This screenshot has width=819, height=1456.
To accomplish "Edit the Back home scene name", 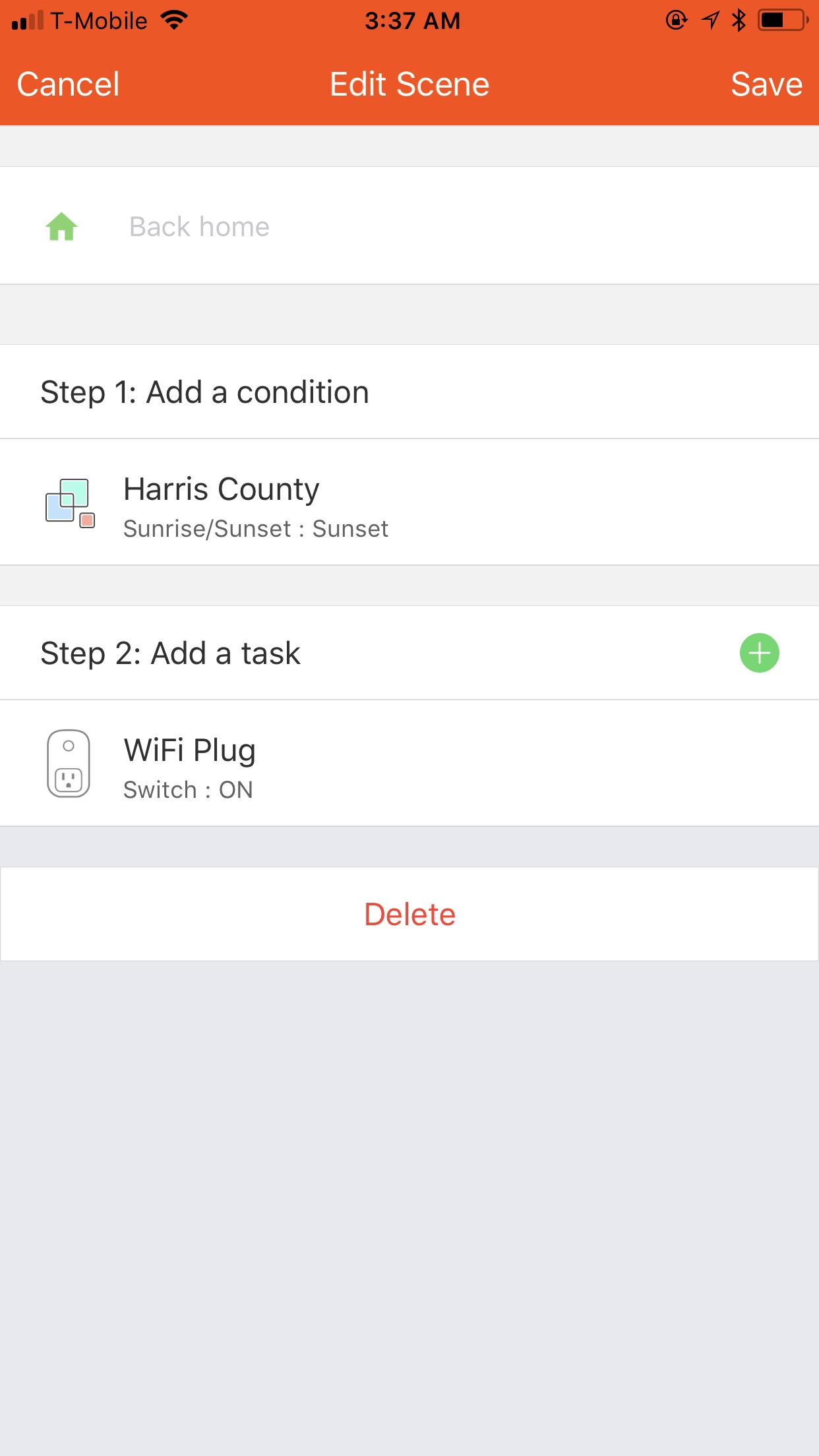I will [199, 227].
